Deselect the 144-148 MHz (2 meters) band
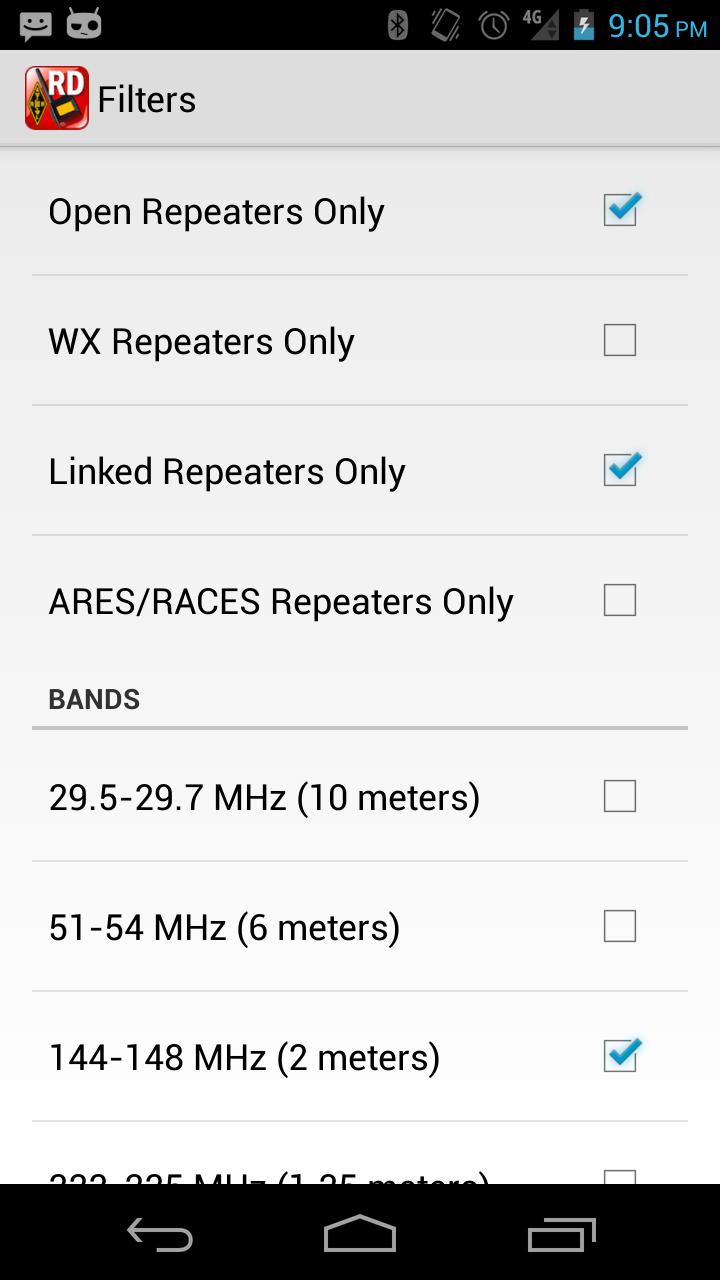Viewport: 720px width, 1280px height. 620,1056
